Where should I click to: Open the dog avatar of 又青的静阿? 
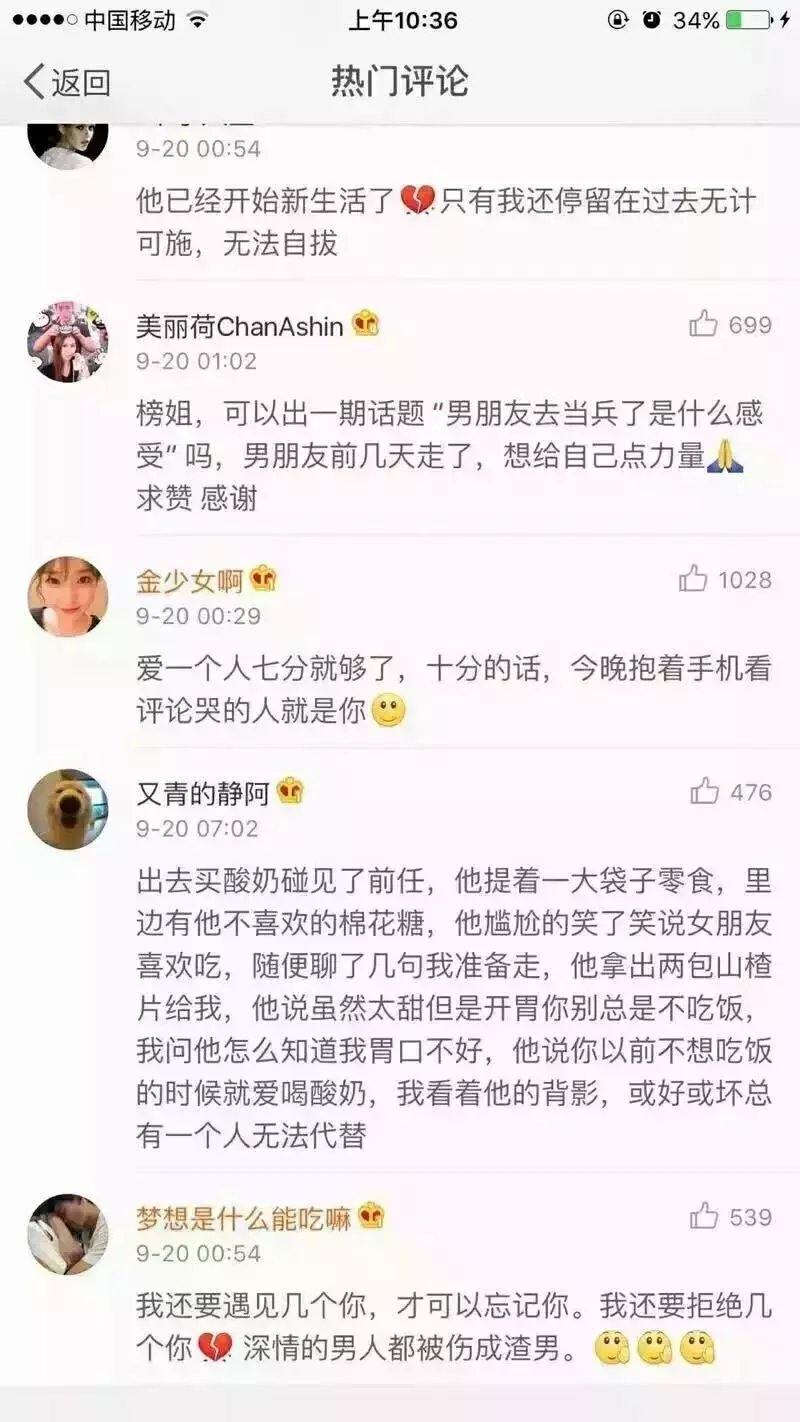(x=68, y=809)
